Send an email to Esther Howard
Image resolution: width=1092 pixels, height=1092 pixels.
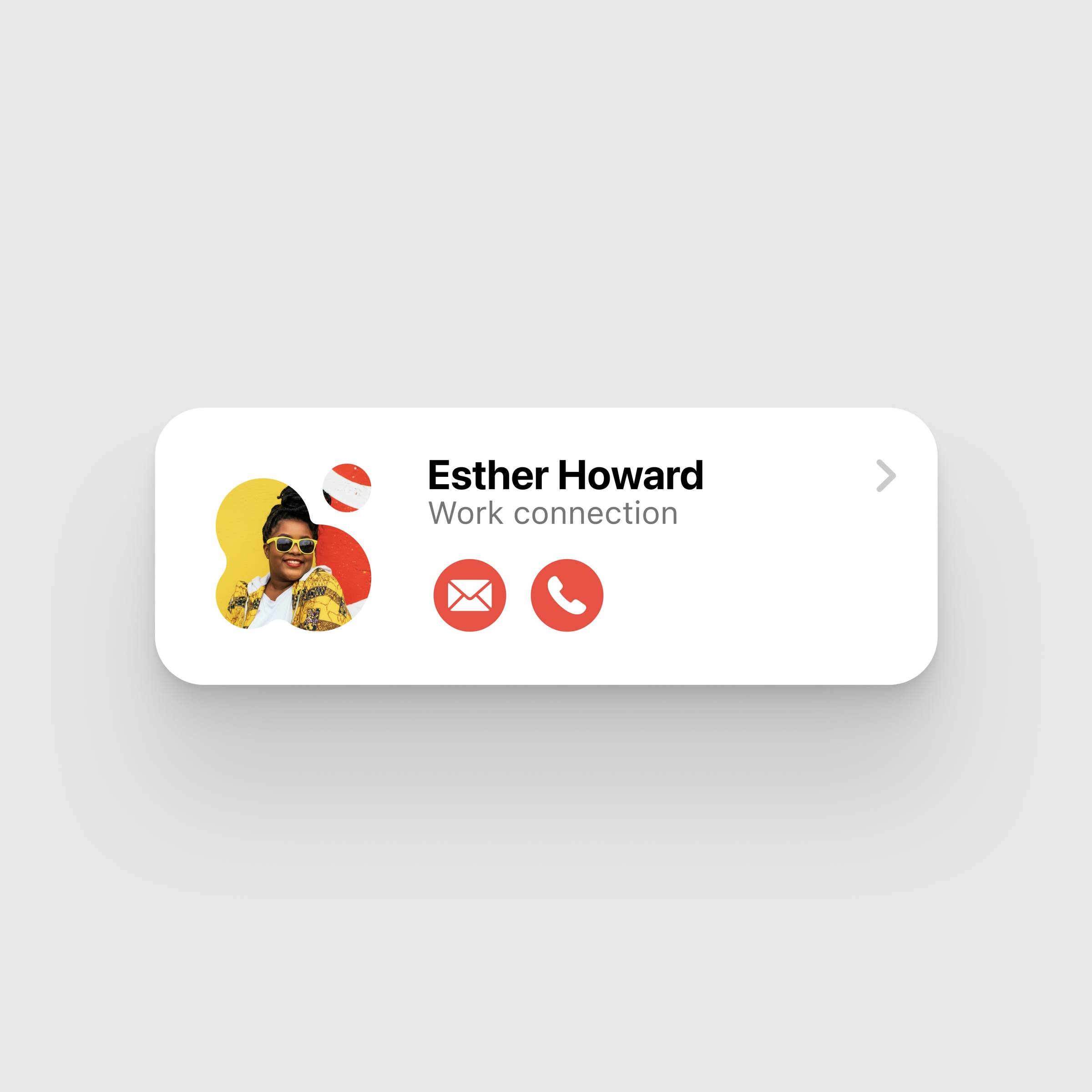(x=469, y=595)
